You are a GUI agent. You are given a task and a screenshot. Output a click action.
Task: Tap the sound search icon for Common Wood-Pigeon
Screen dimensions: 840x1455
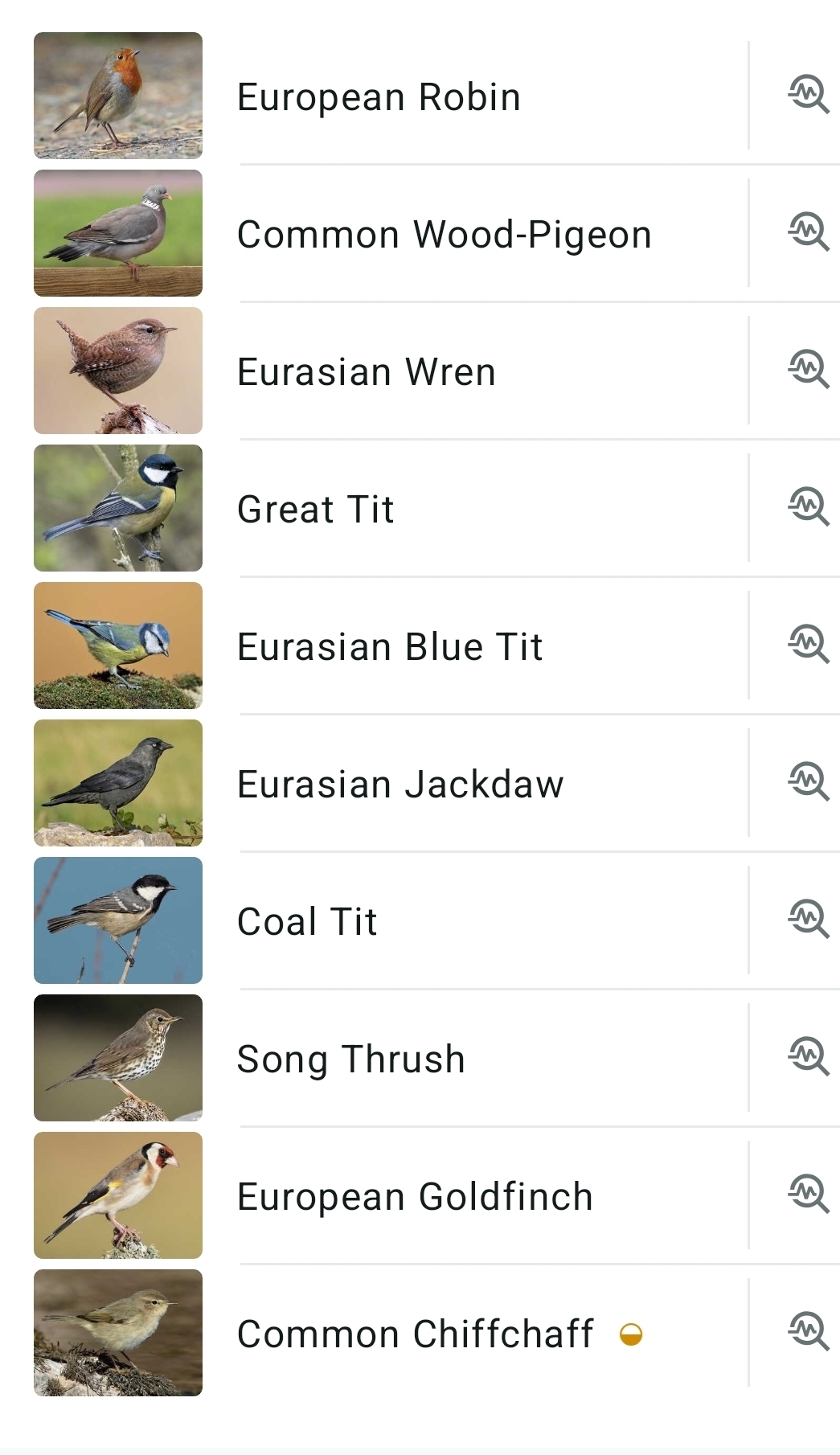click(x=807, y=232)
